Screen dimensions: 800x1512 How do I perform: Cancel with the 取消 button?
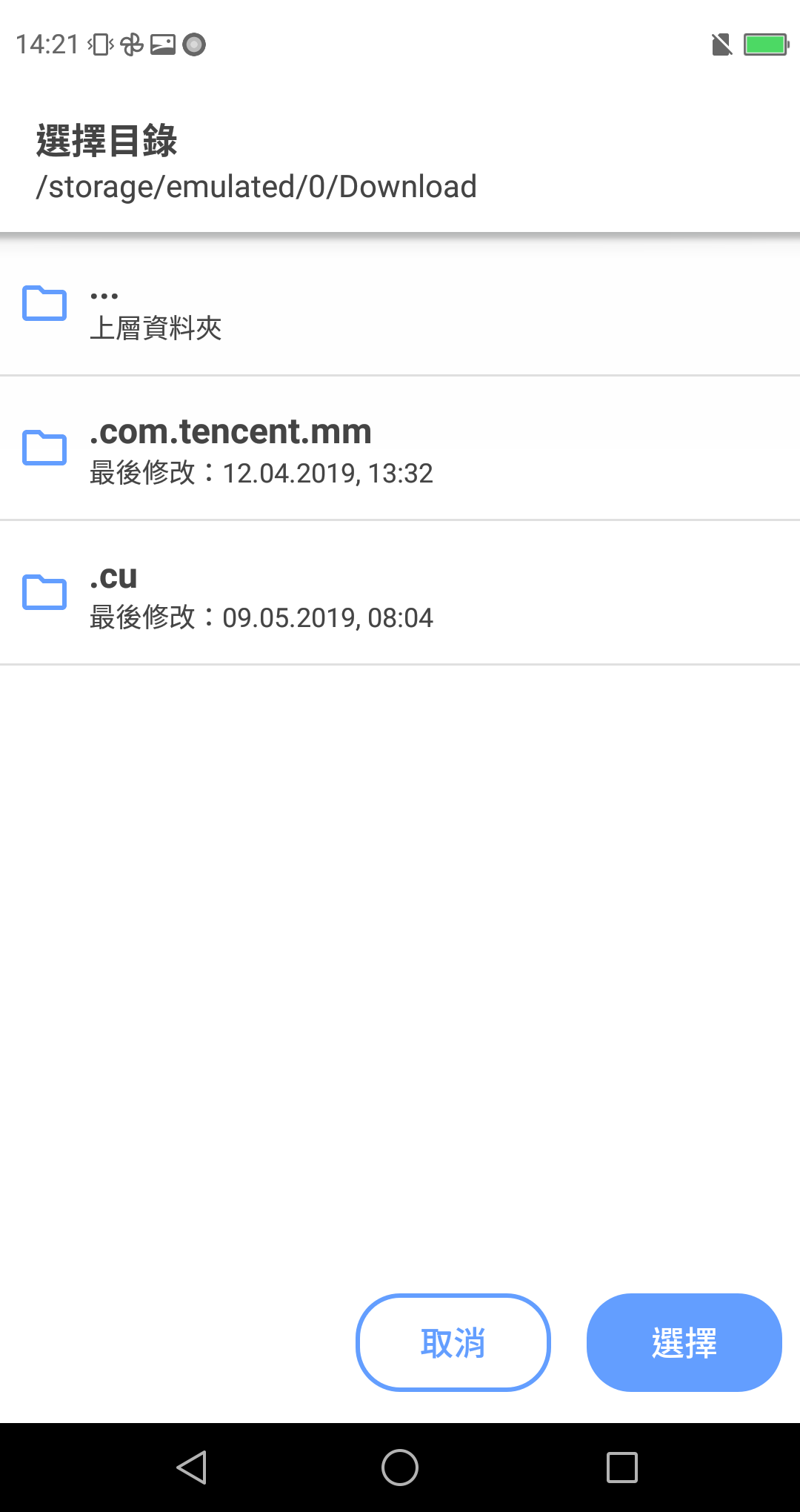click(453, 1342)
